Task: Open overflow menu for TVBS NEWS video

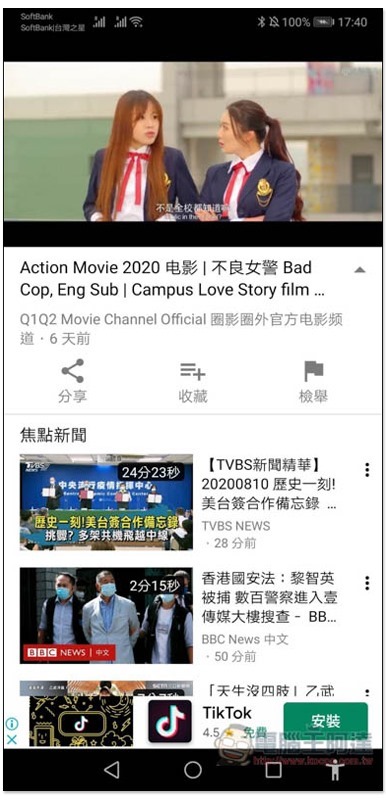Action: coord(367,470)
